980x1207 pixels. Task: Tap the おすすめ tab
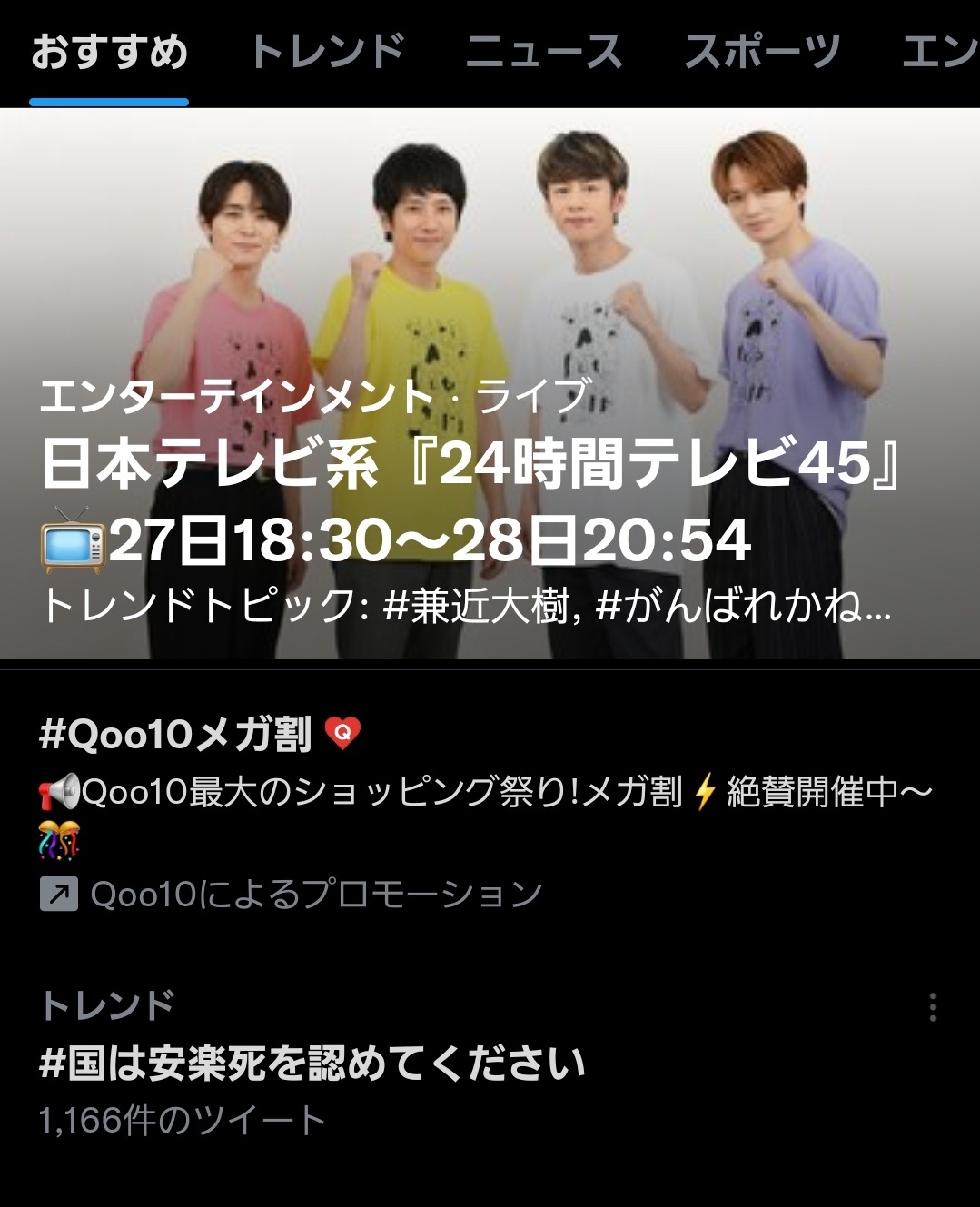[109, 52]
